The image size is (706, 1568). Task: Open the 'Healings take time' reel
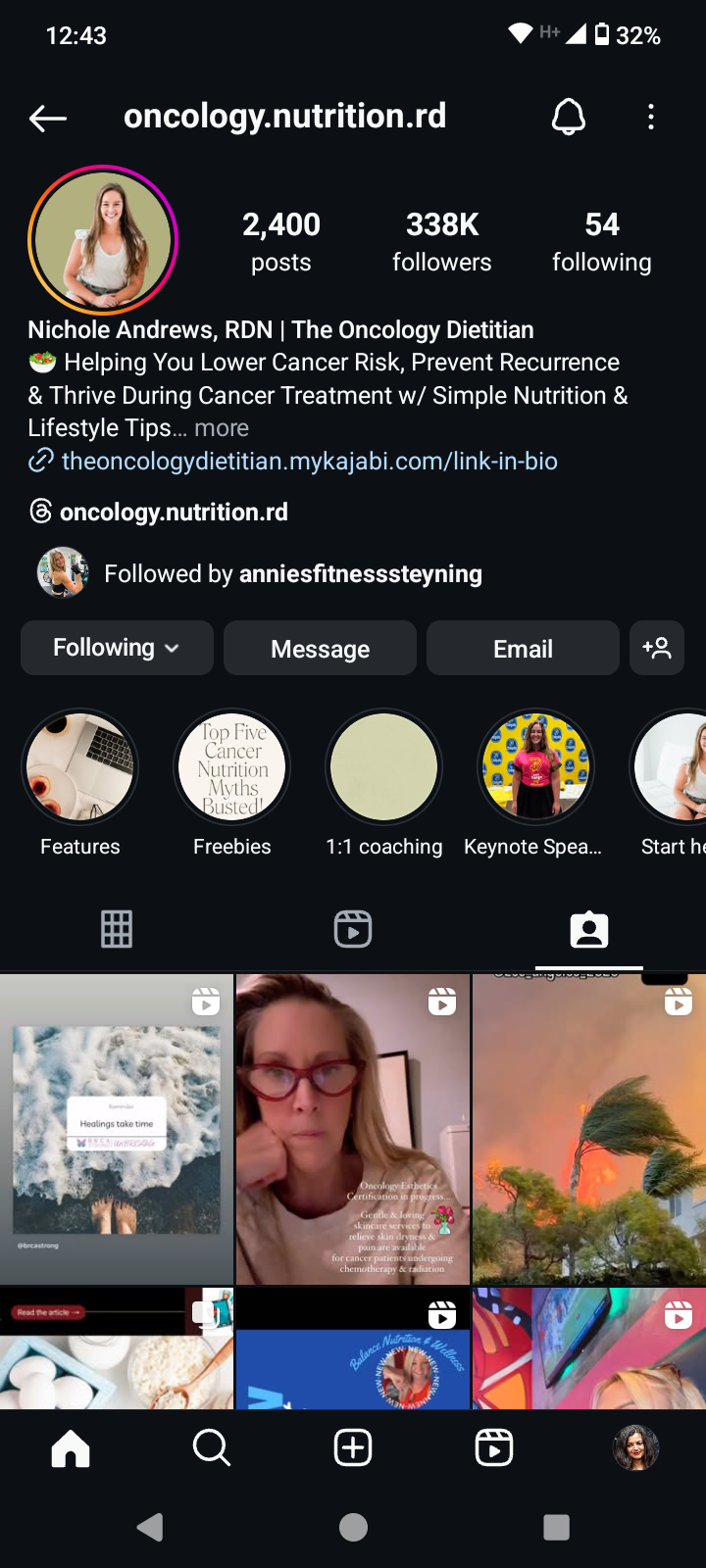point(117,1129)
